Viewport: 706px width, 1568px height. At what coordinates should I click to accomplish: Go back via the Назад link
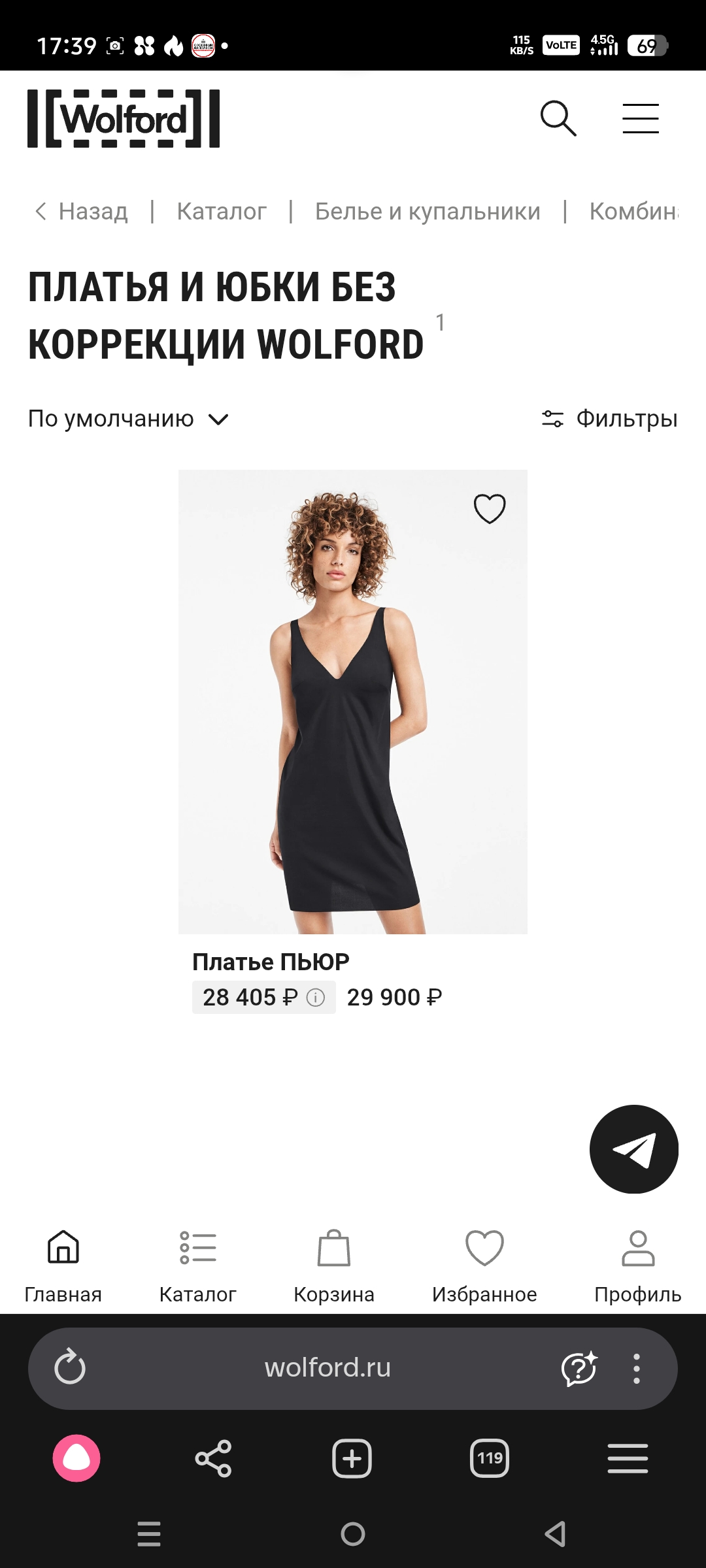(82, 212)
